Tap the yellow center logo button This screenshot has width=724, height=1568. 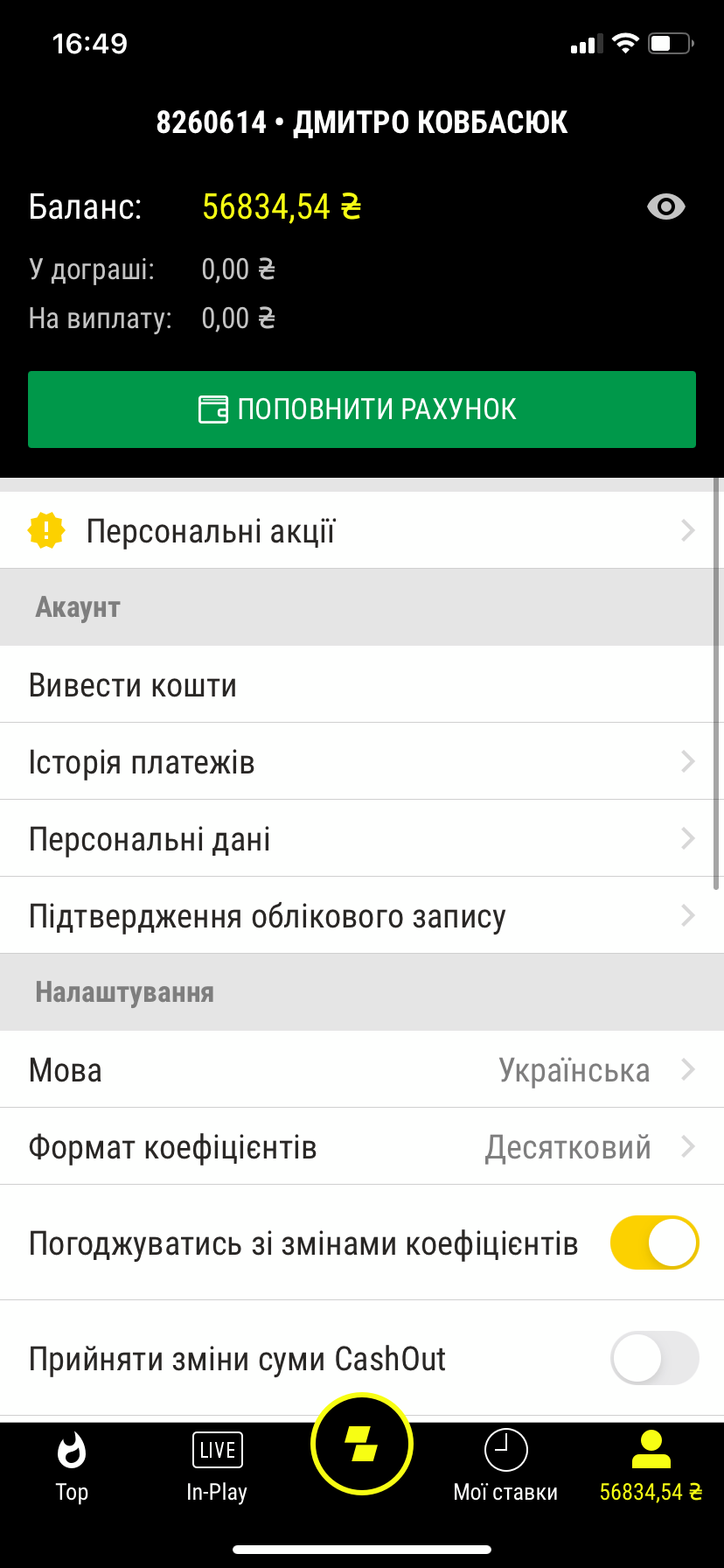[x=362, y=1444]
